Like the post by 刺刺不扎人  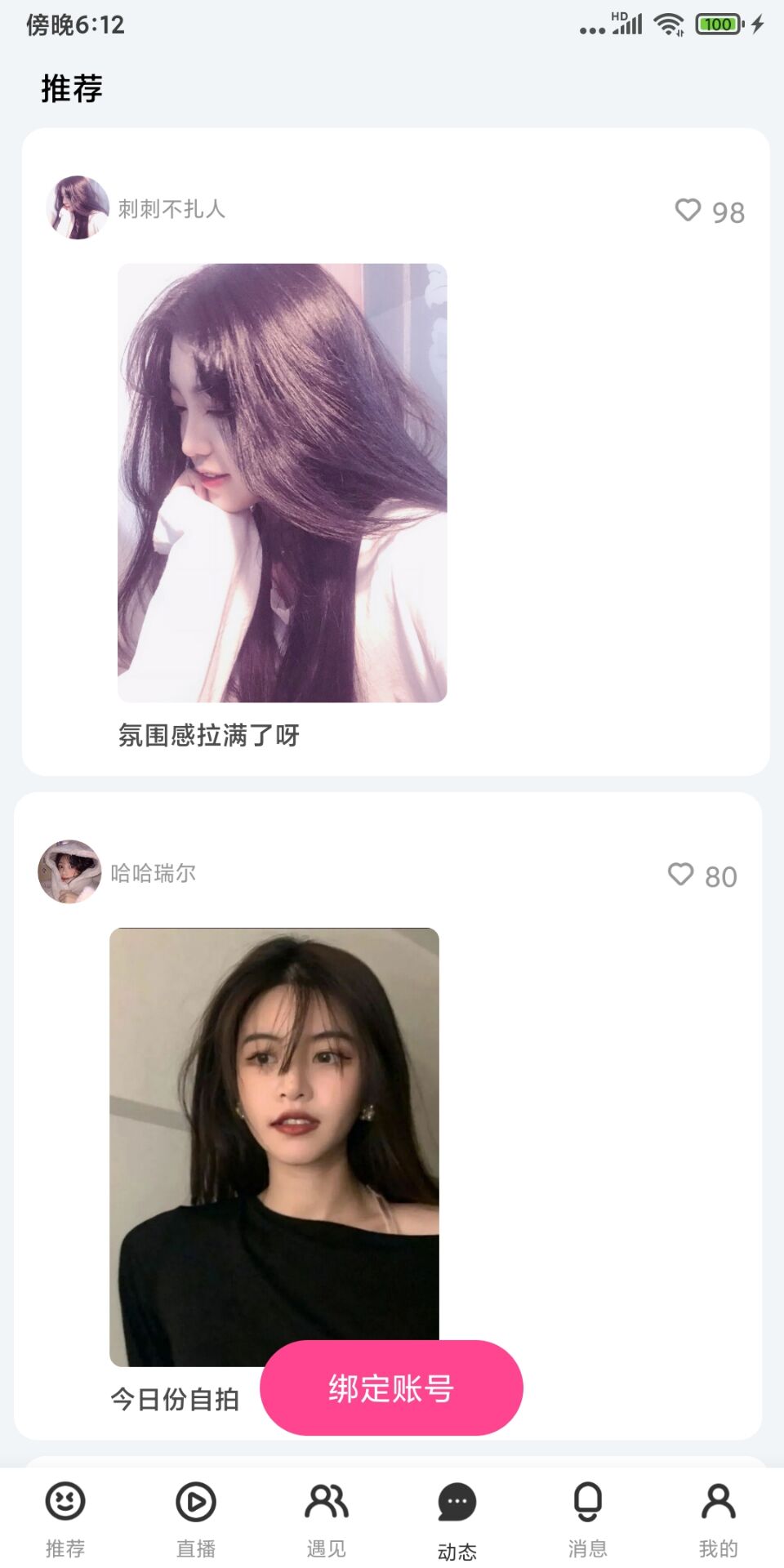click(x=688, y=211)
